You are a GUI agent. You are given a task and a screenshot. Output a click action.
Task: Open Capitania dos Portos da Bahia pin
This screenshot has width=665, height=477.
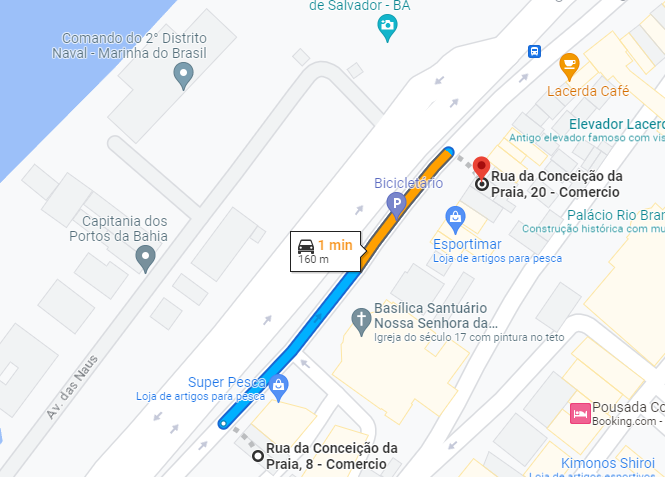pyautogui.click(x=146, y=259)
